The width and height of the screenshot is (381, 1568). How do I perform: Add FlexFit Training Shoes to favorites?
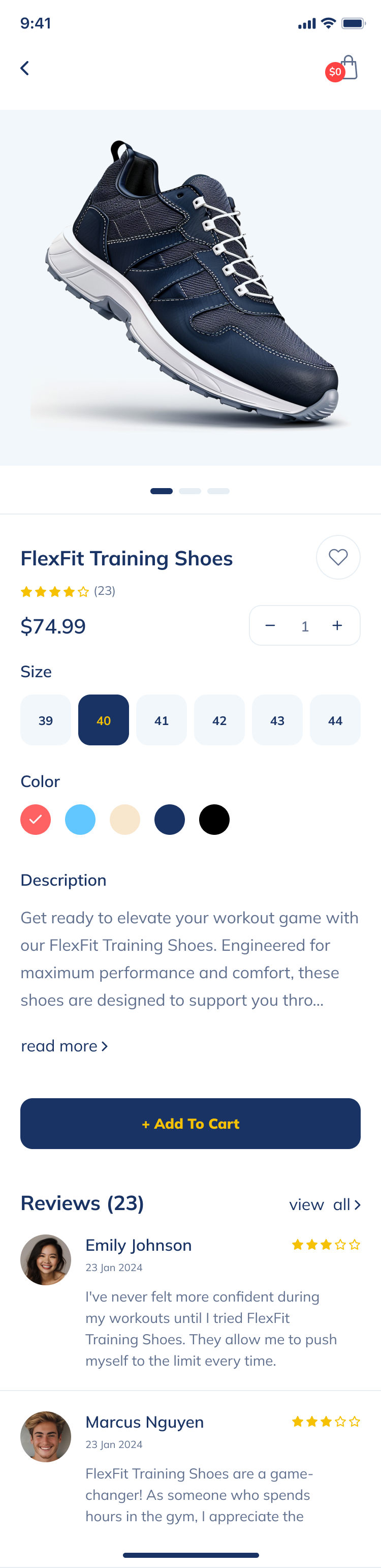click(x=338, y=557)
